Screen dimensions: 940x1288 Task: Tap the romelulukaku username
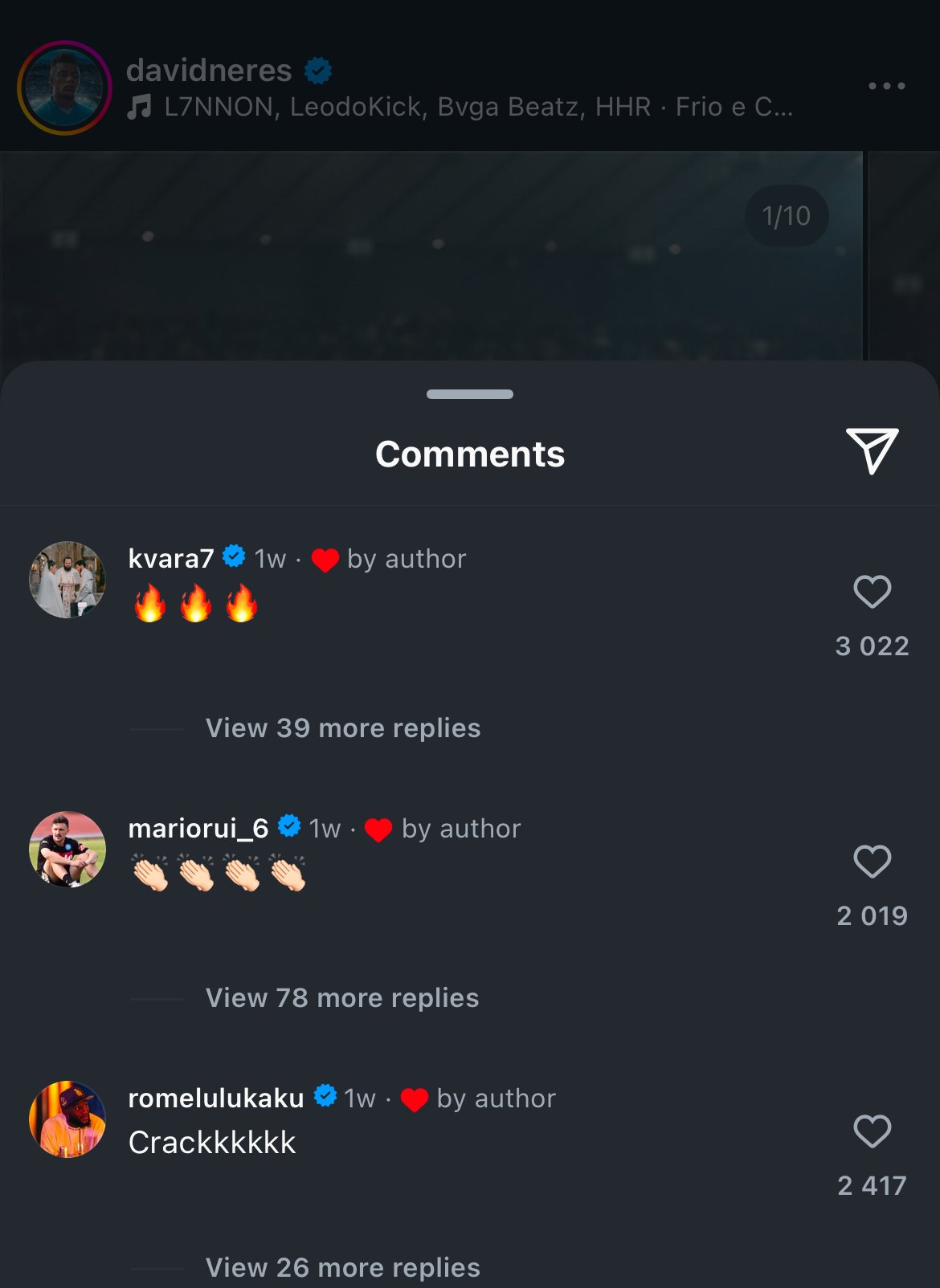(x=216, y=1098)
